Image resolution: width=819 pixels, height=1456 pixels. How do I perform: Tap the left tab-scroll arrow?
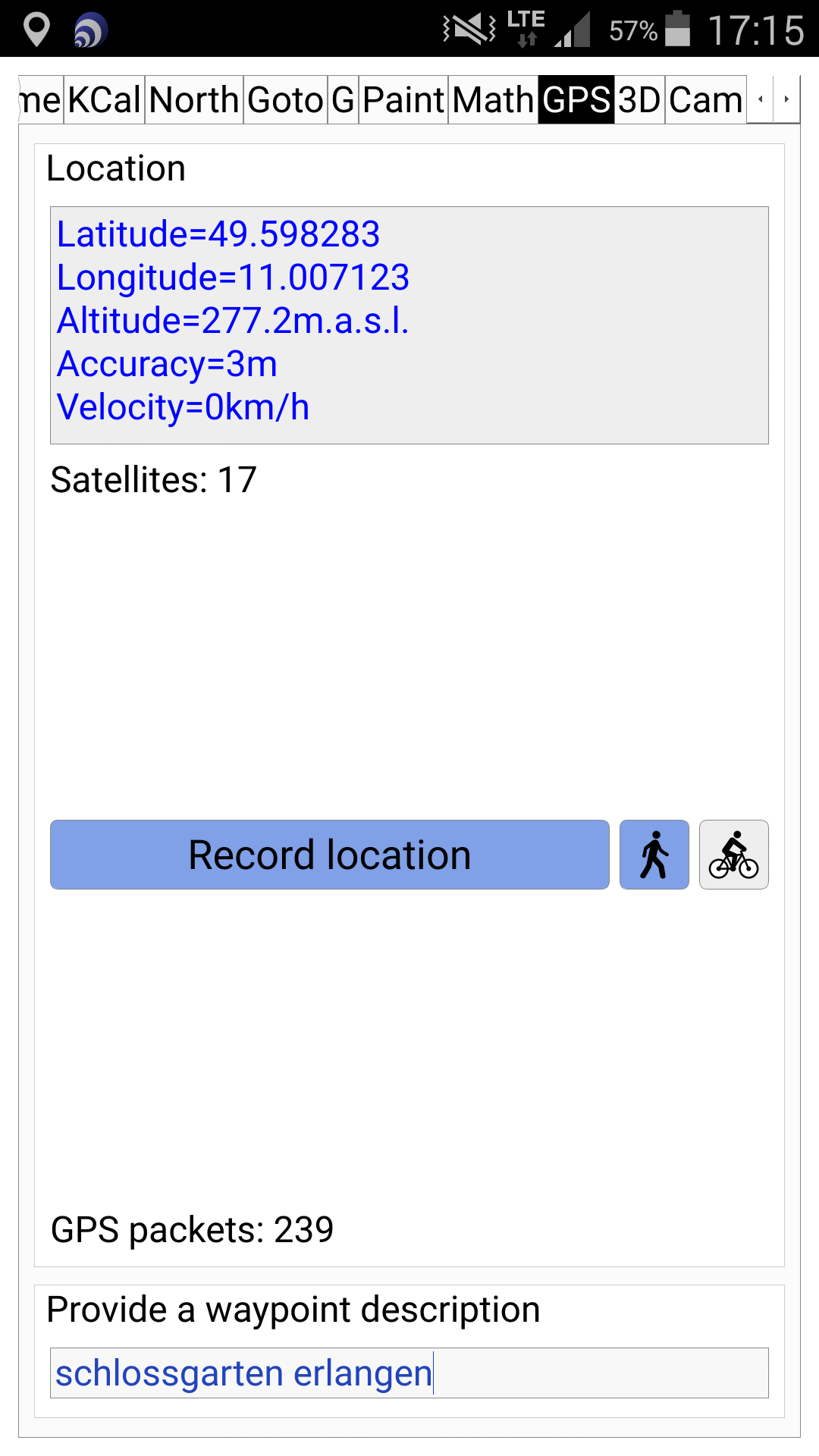pyautogui.click(x=760, y=99)
